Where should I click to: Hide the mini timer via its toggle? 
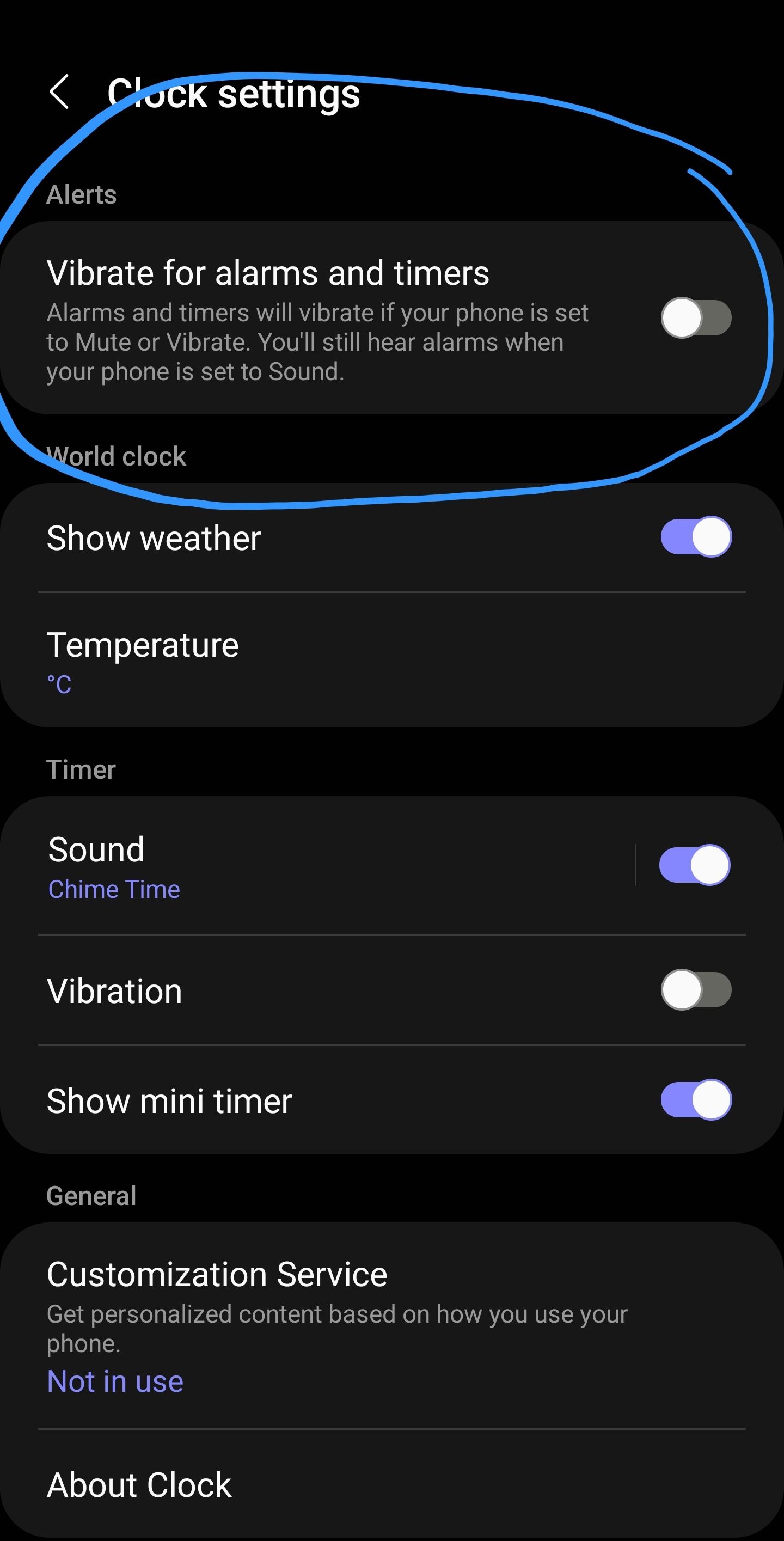[695, 1100]
